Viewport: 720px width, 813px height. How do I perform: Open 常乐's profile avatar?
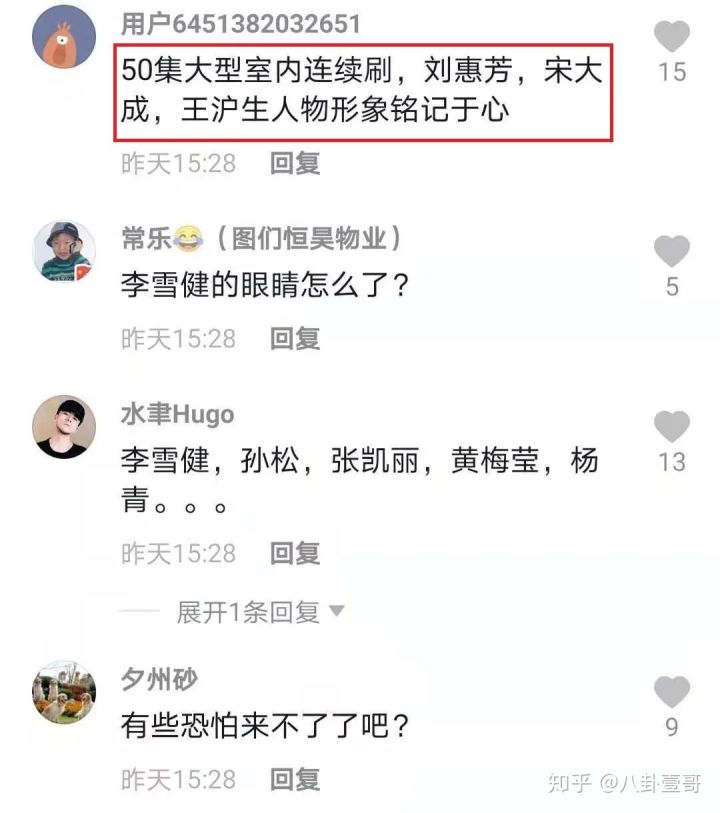[65, 251]
